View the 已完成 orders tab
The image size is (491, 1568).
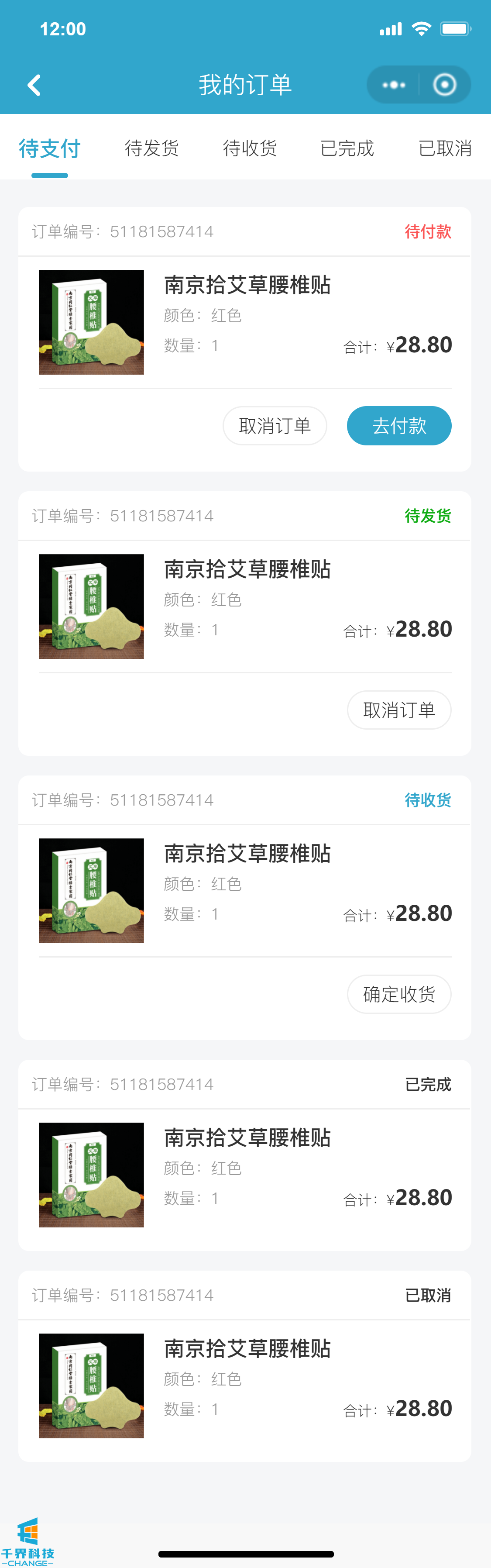tap(347, 148)
